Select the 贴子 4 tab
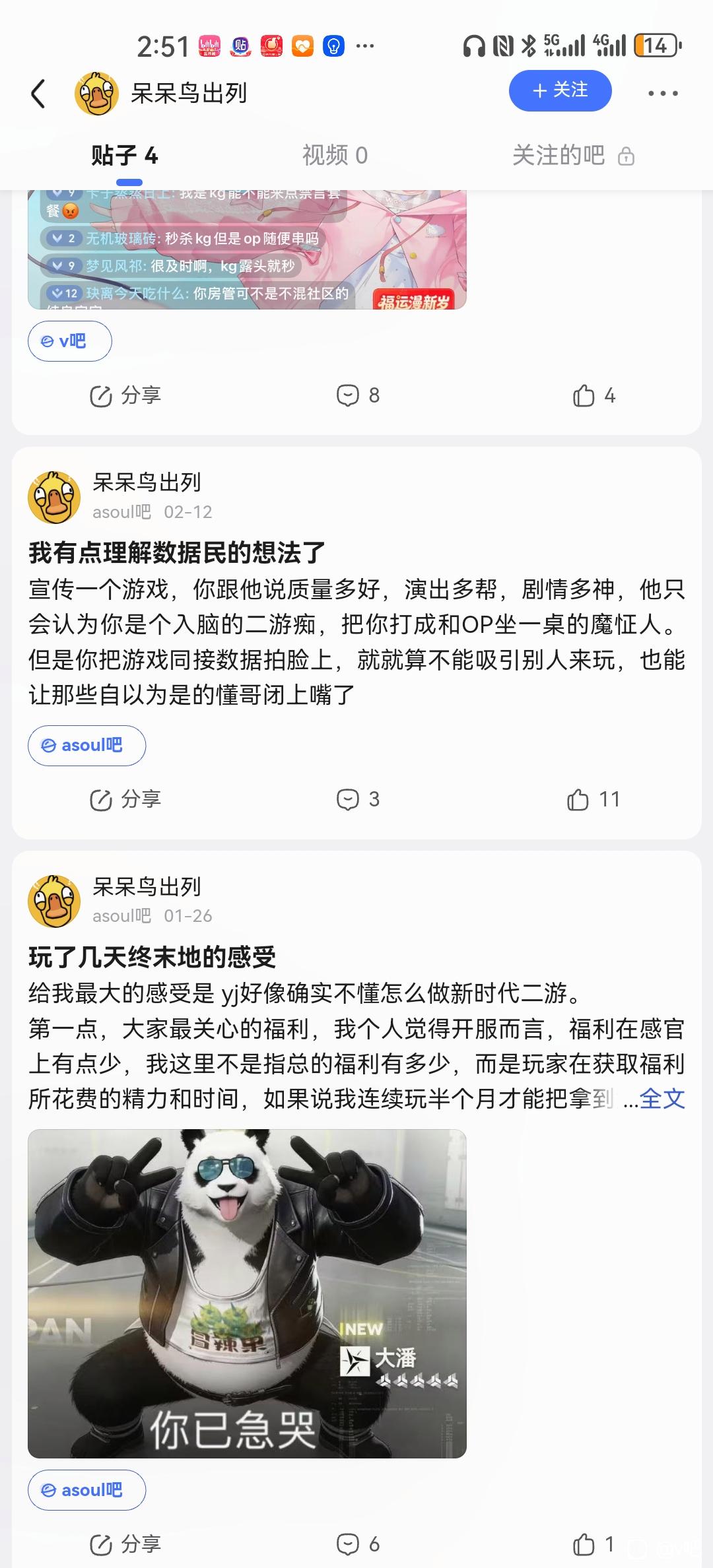 (x=125, y=156)
